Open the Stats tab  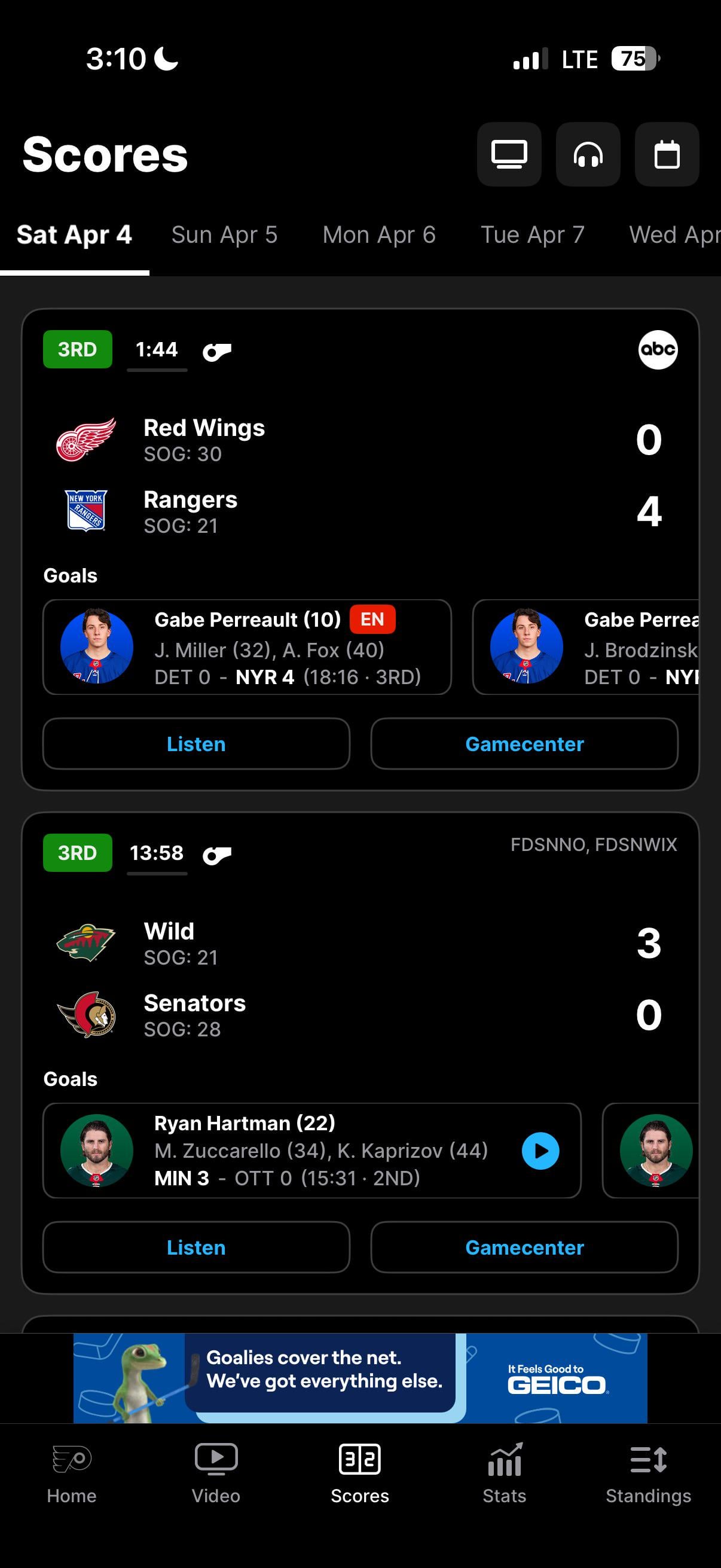(505, 1473)
